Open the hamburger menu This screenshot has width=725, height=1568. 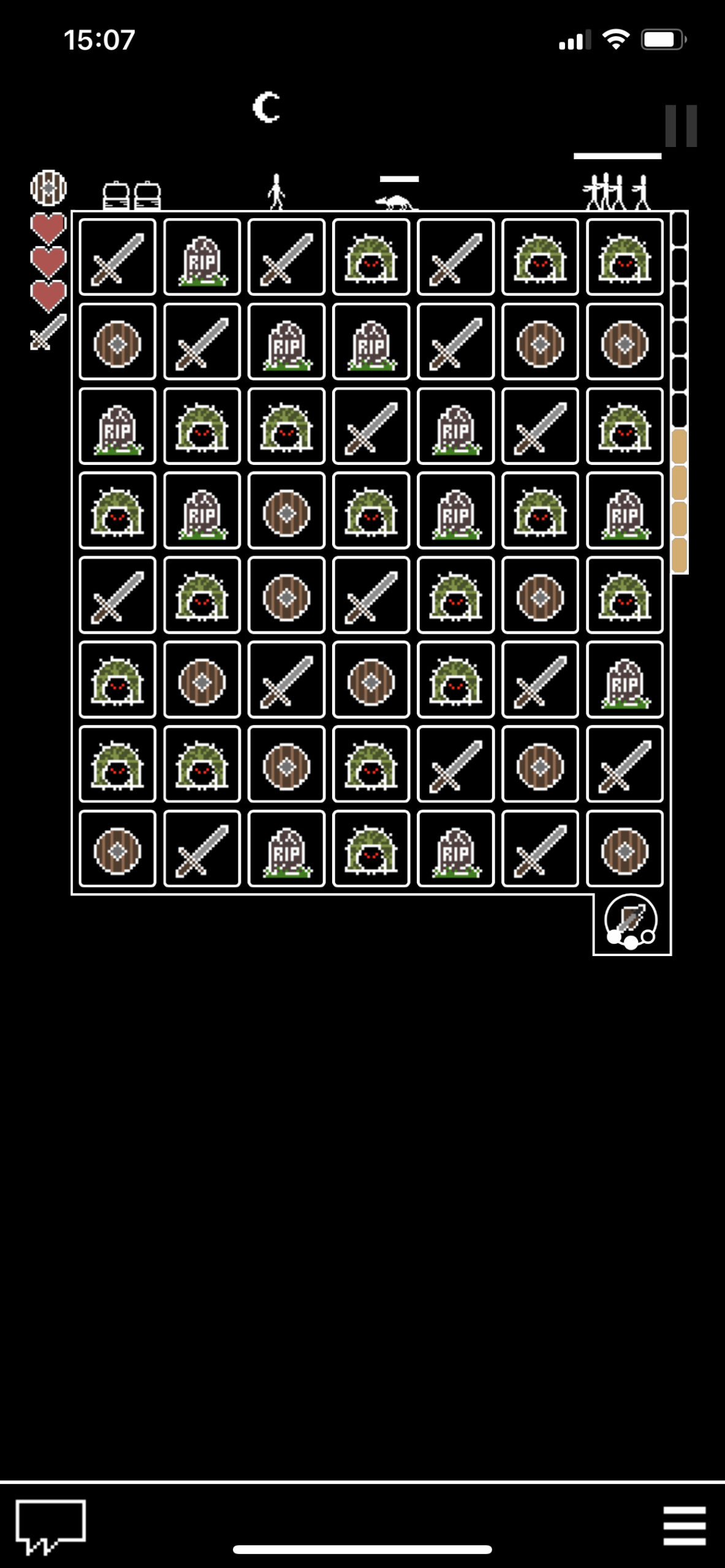pos(684,1526)
